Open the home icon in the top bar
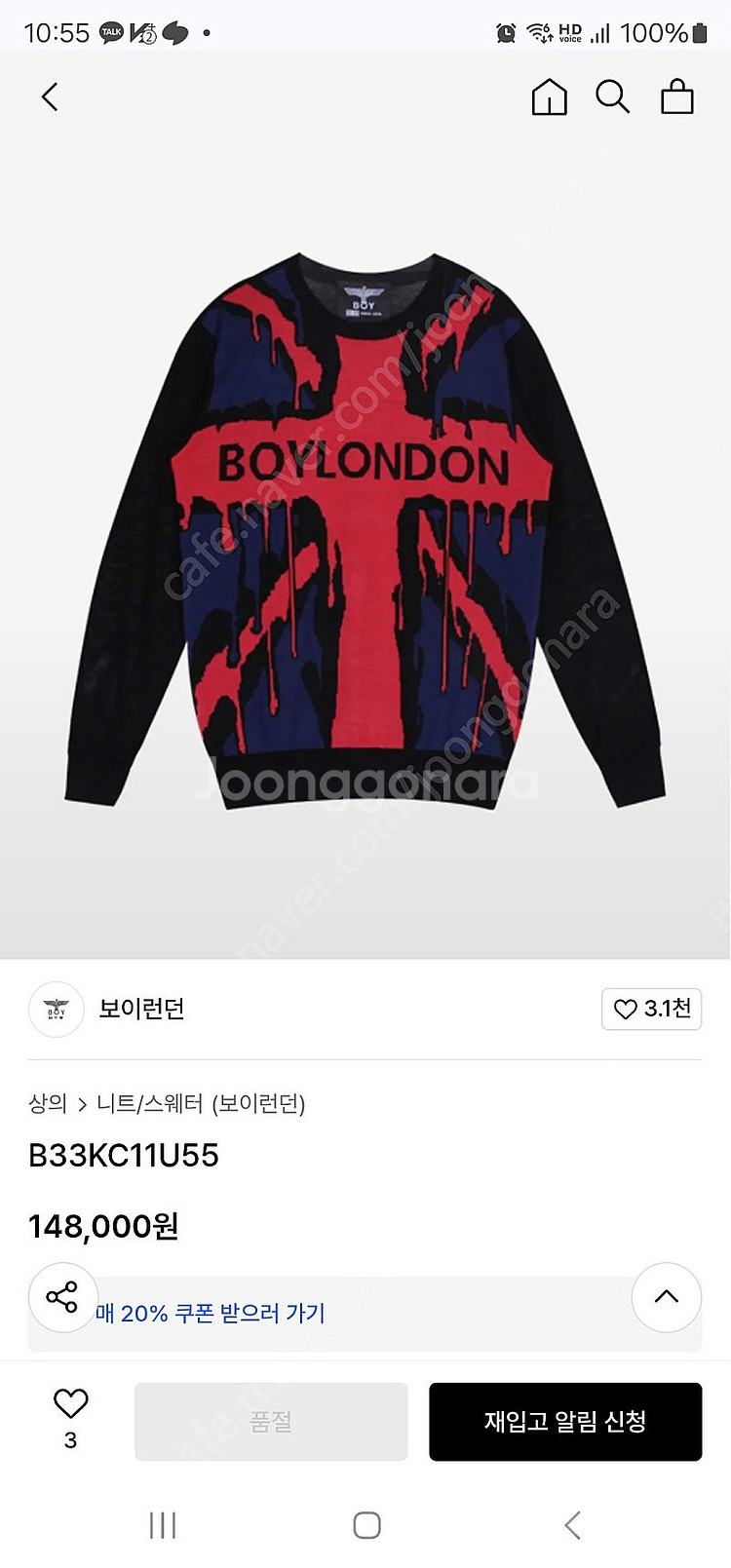 549,97
